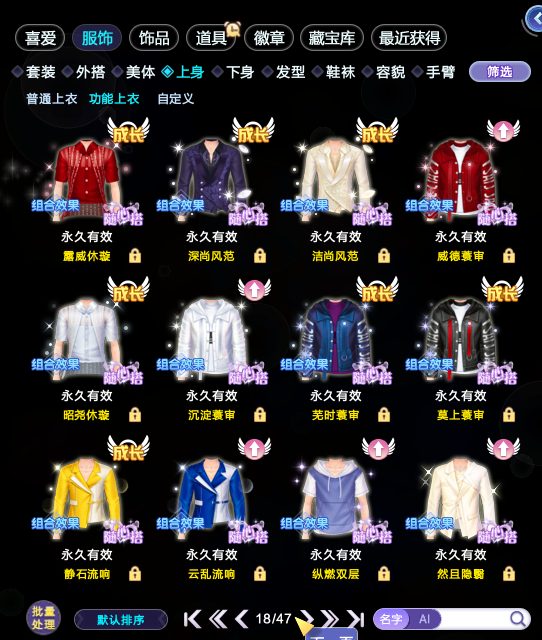Jump to the first page
Screen dimensions: 542x640
click(x=192, y=619)
